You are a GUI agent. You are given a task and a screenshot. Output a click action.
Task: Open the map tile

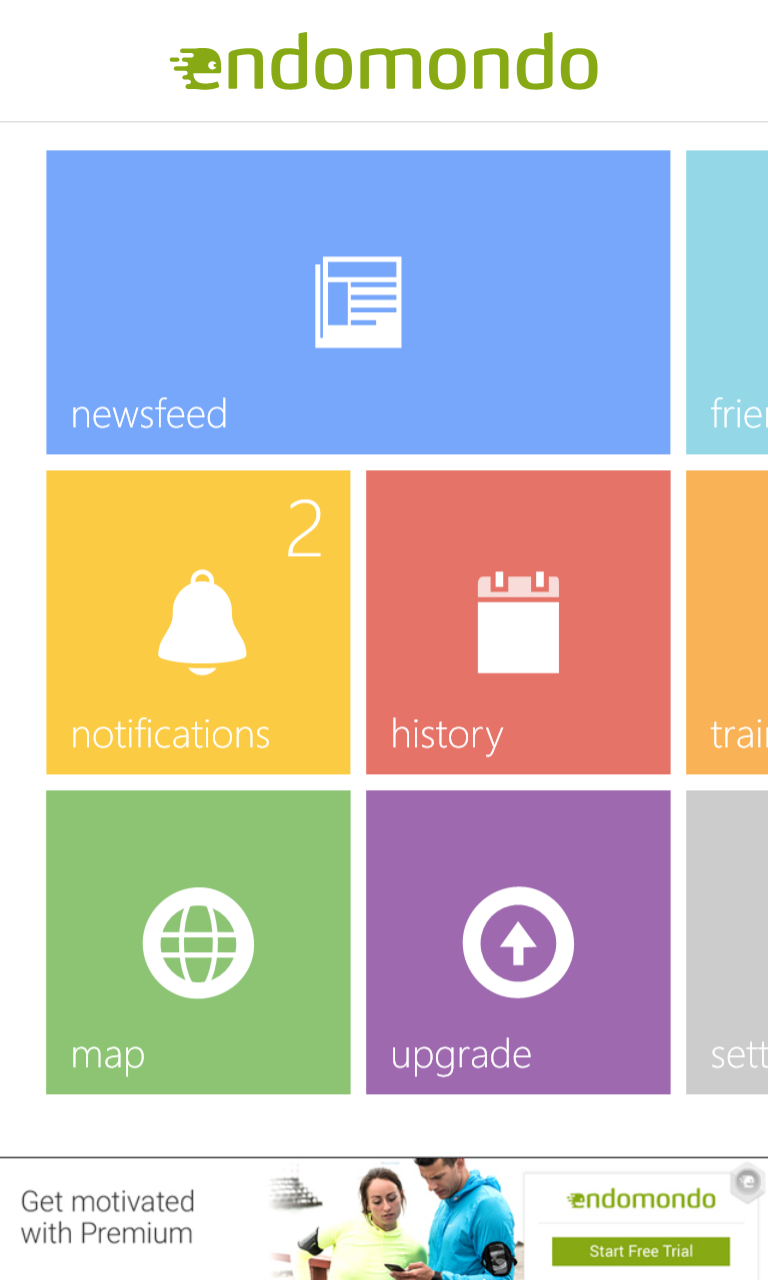pos(198,942)
